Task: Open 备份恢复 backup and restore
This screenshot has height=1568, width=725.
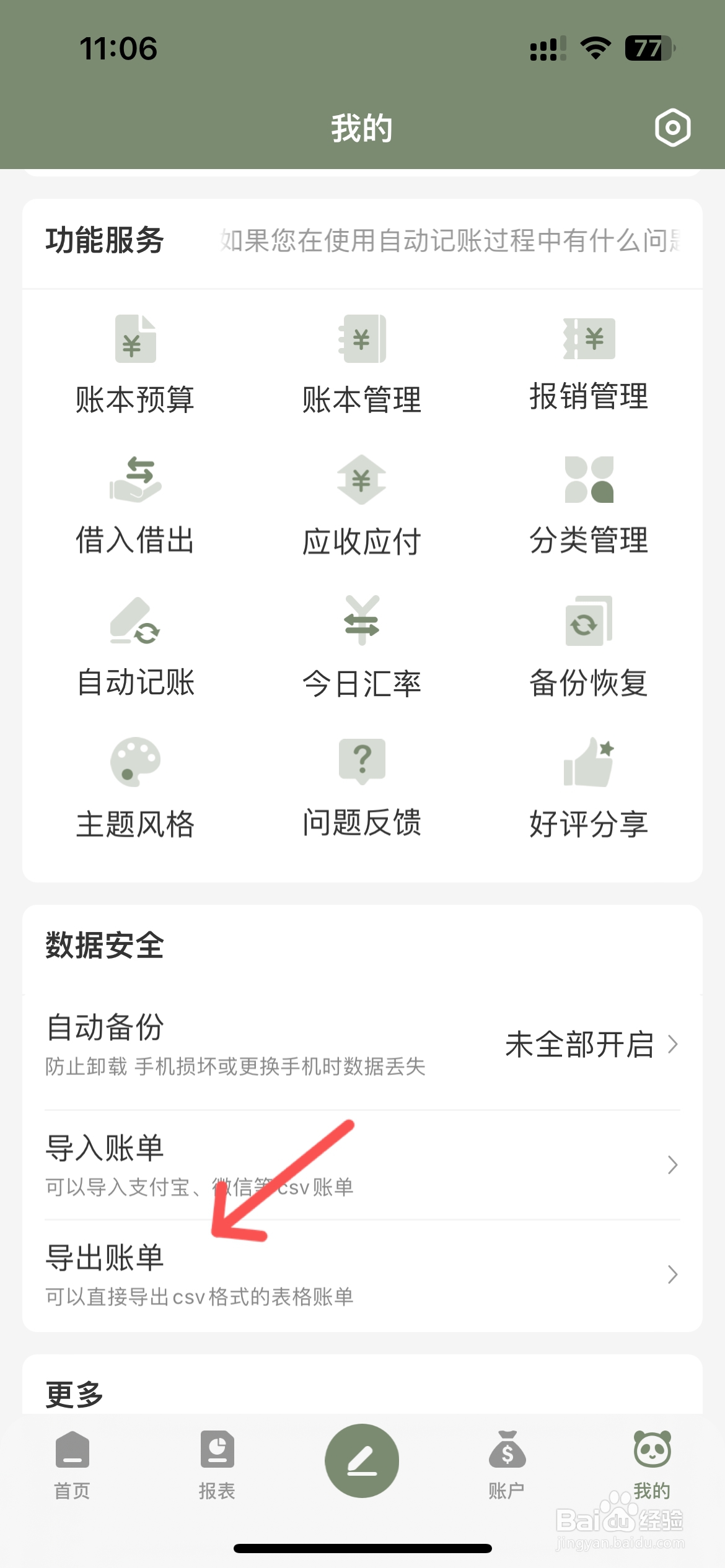Action: pyautogui.click(x=589, y=647)
